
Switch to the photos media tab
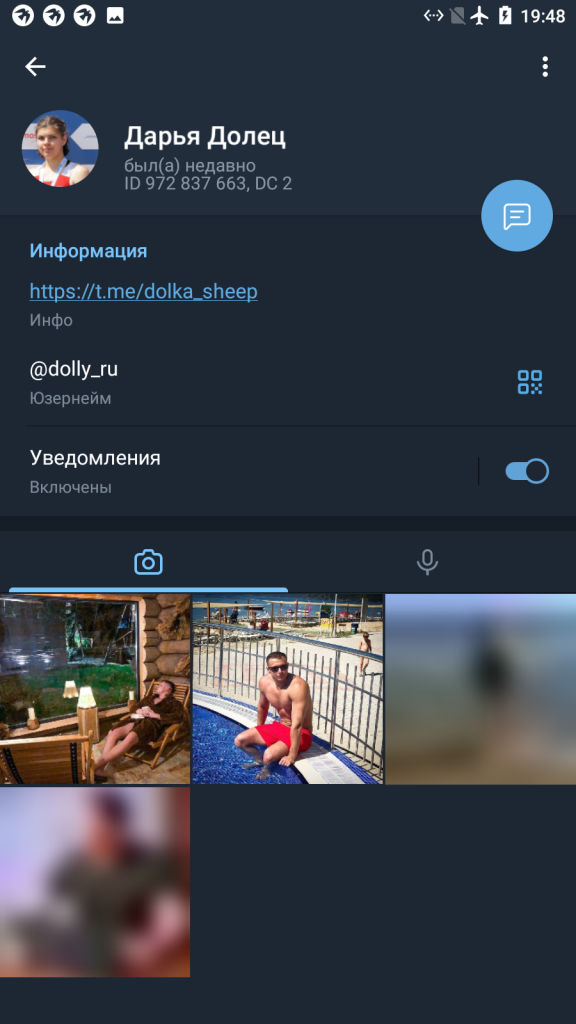click(x=148, y=562)
